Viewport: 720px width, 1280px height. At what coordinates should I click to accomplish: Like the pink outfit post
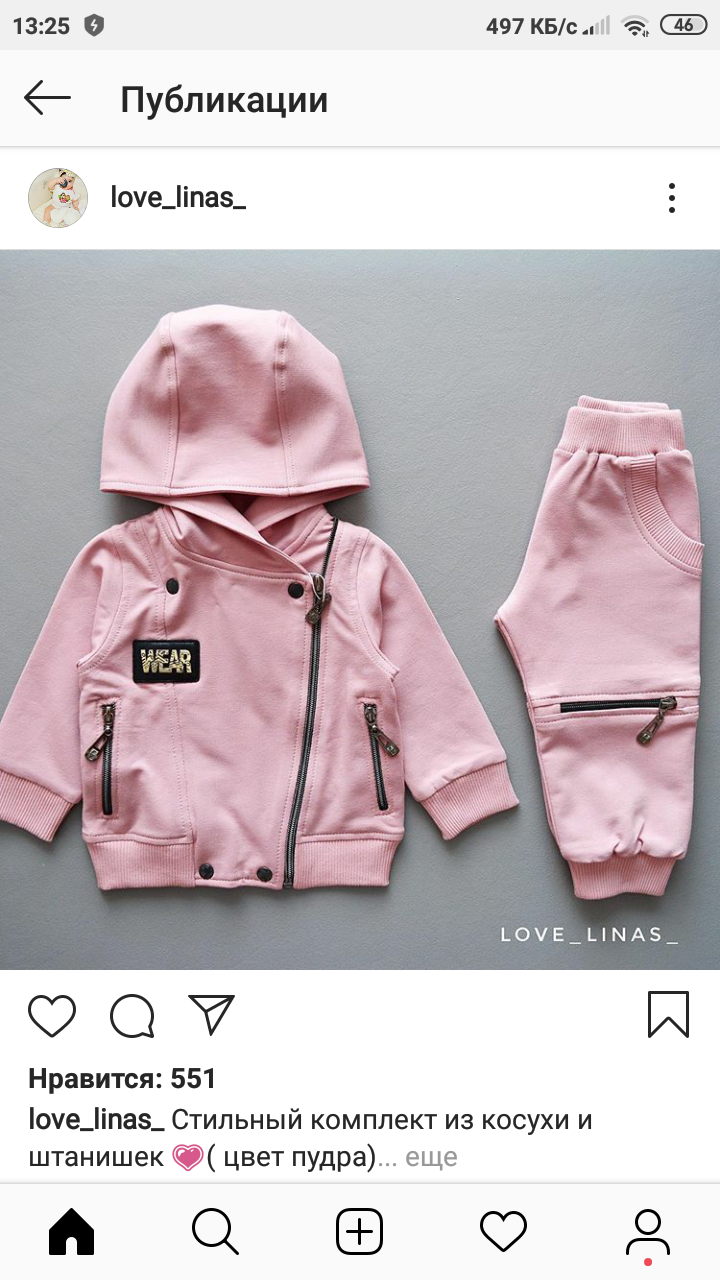[52, 1015]
